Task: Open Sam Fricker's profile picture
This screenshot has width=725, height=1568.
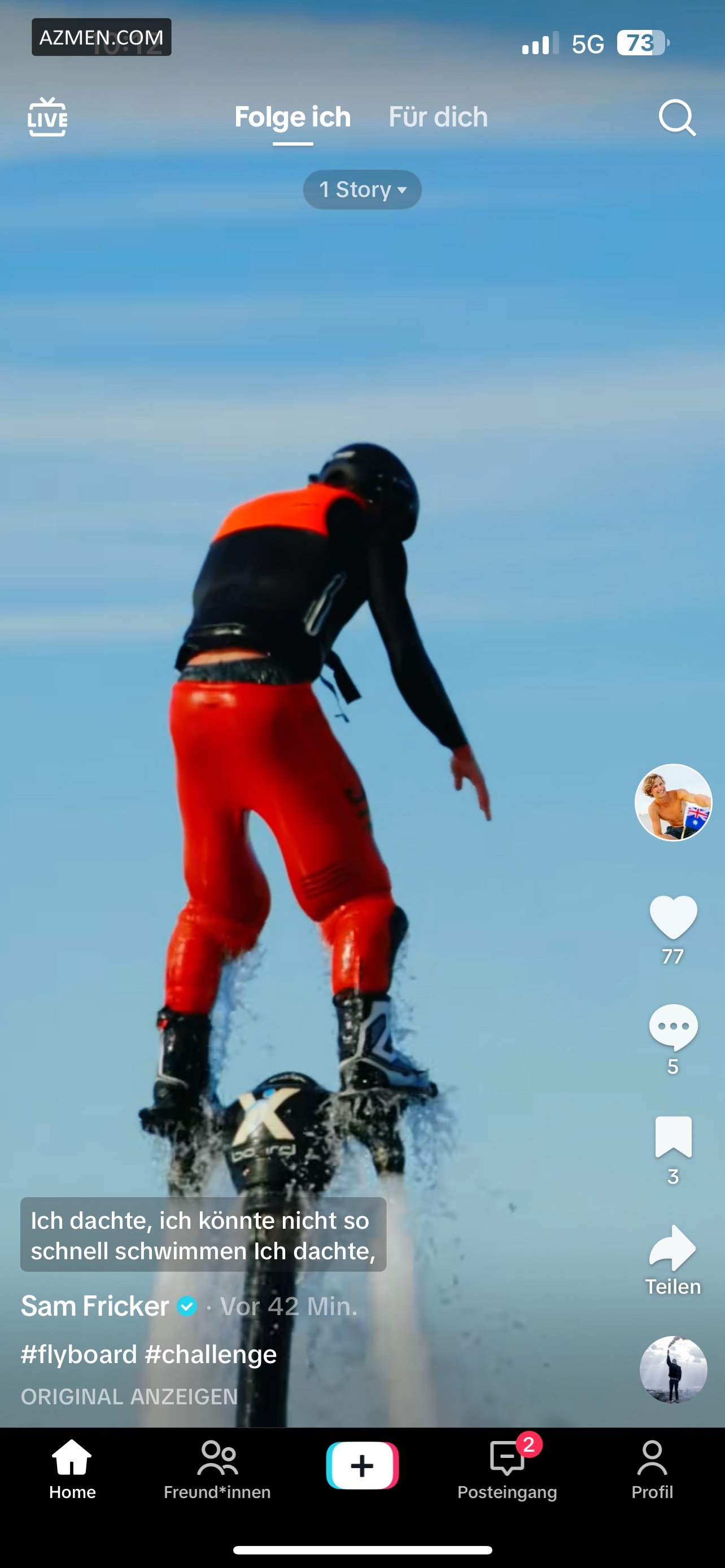Action: pos(672,802)
